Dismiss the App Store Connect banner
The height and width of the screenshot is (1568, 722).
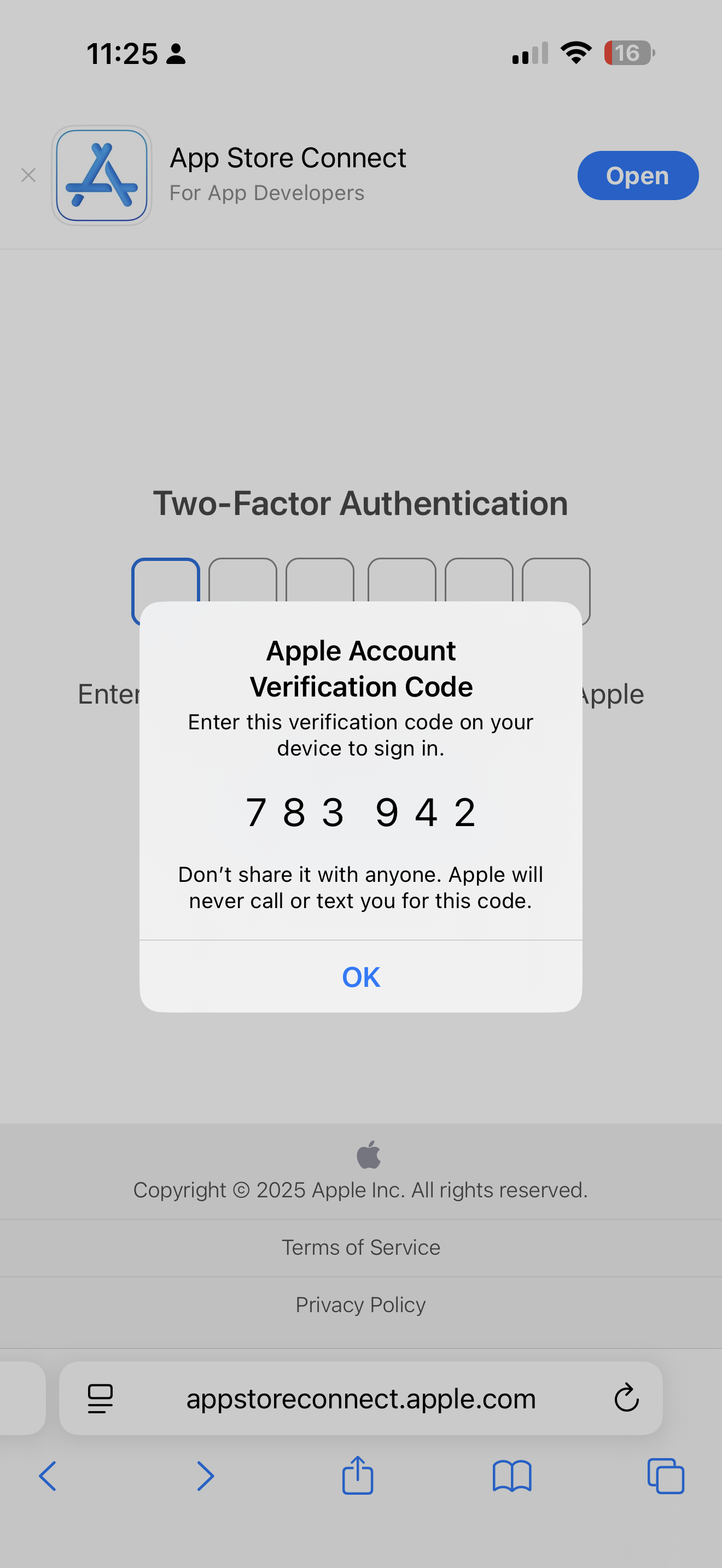(28, 175)
